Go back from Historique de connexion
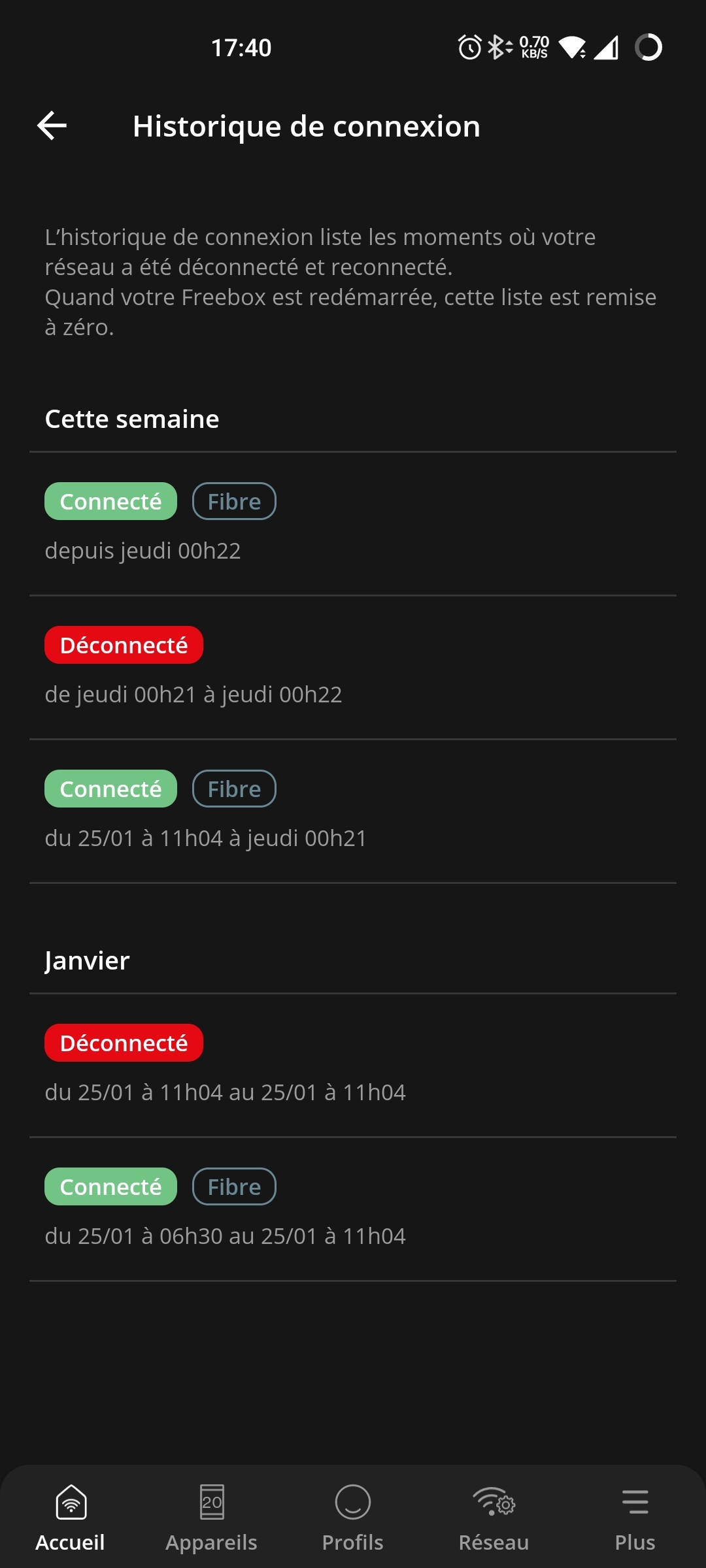 click(x=52, y=125)
